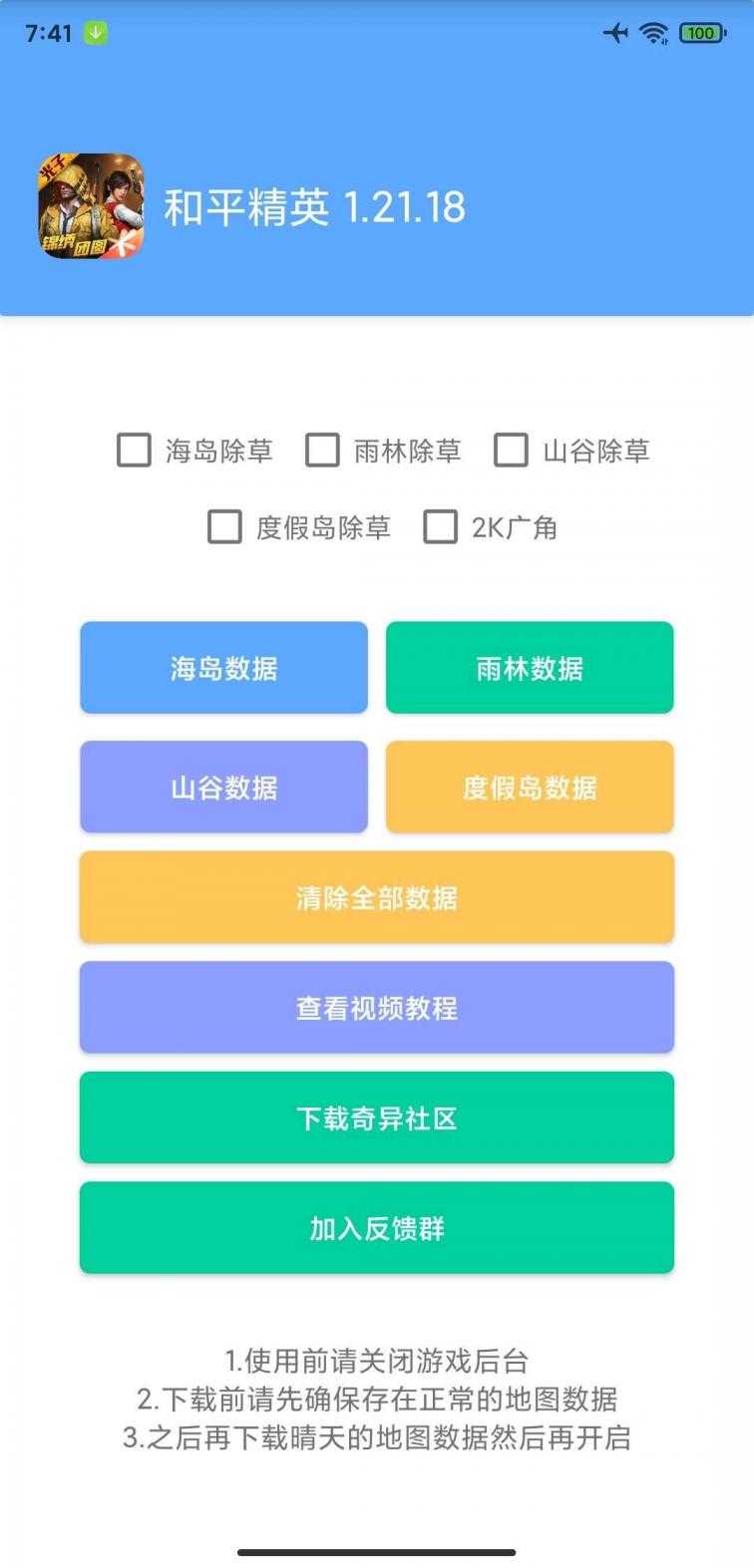Screen dimensions: 754x1568
Task: Download 雨林数据 map data
Action: tap(530, 668)
